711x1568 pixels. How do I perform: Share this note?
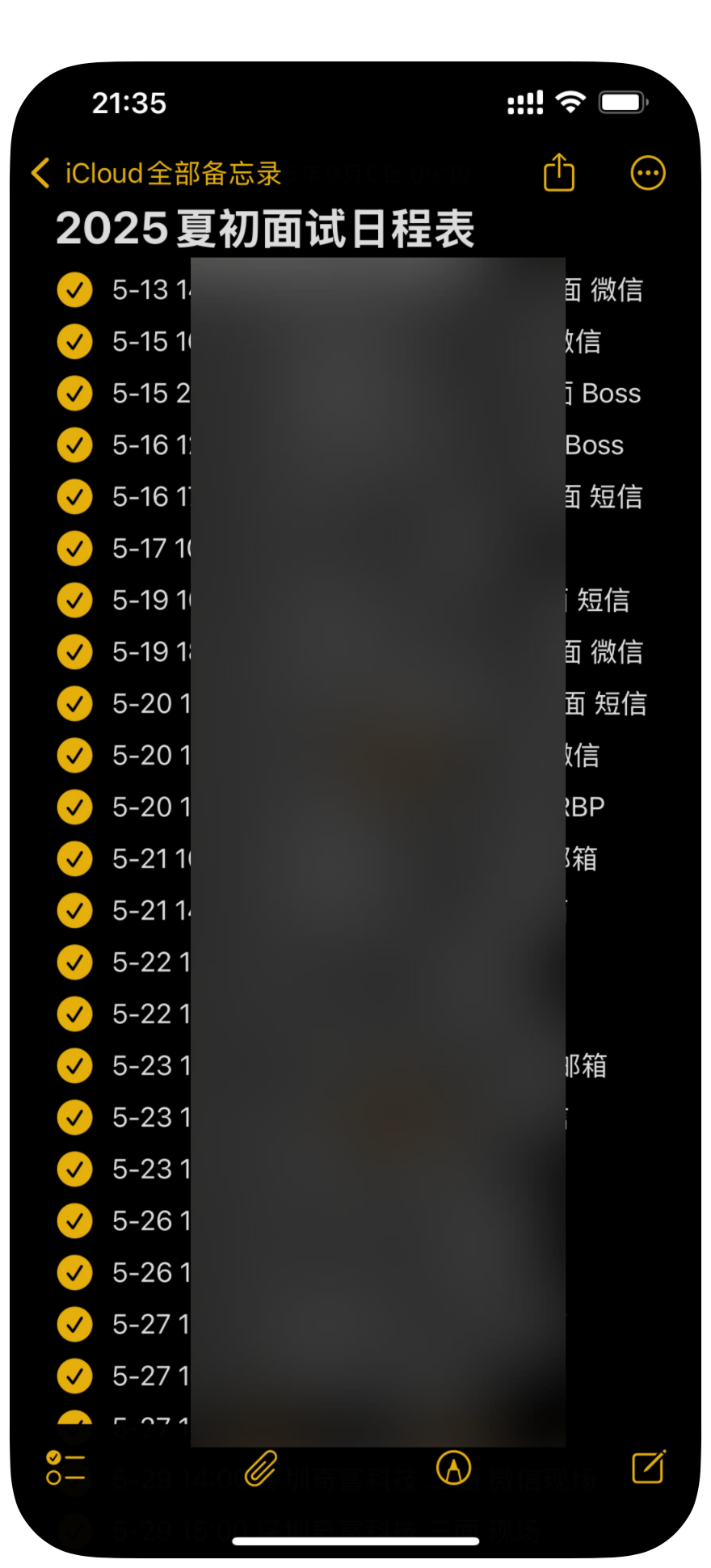(x=558, y=172)
